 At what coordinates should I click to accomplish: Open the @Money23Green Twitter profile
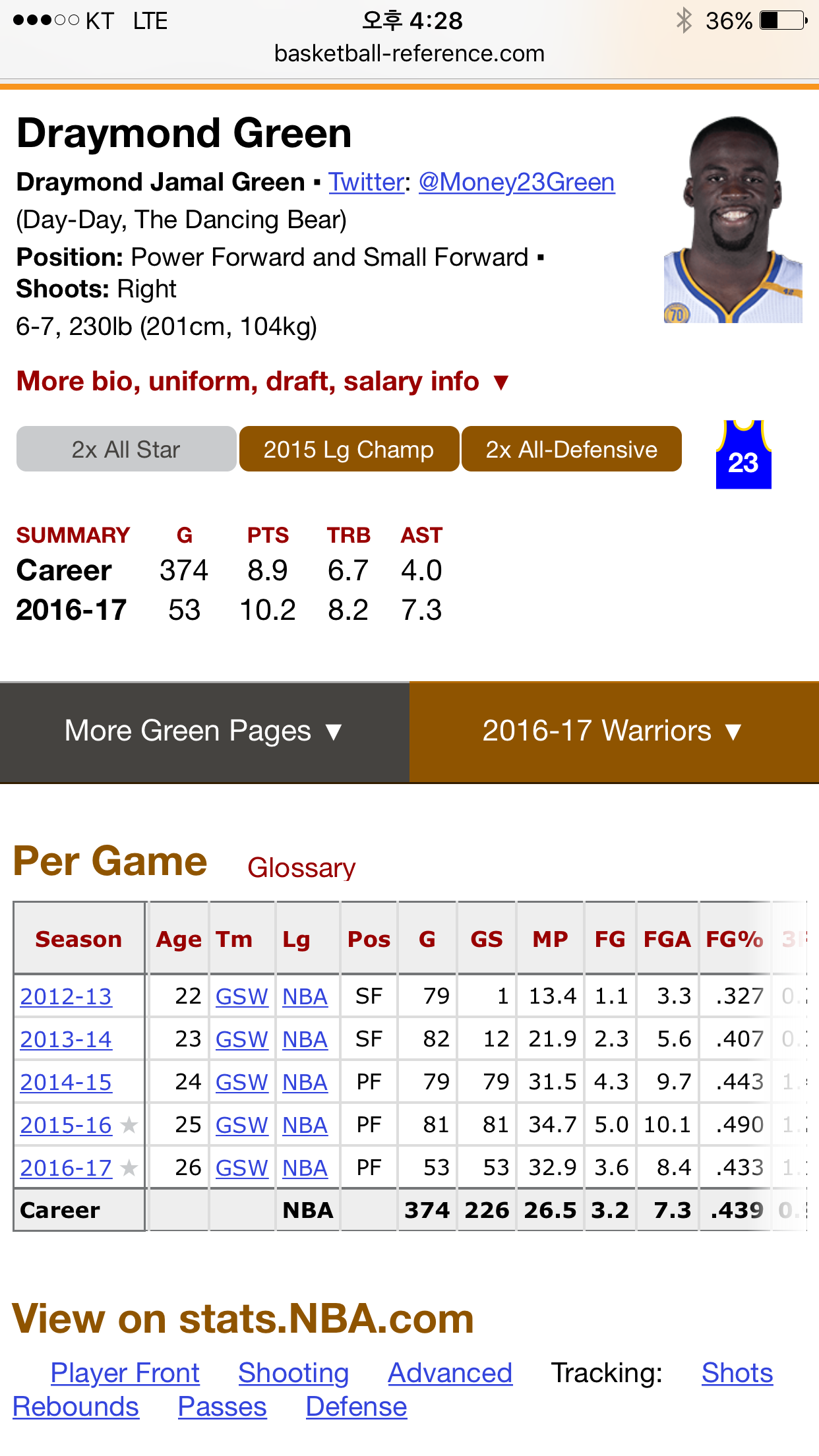coord(516,182)
